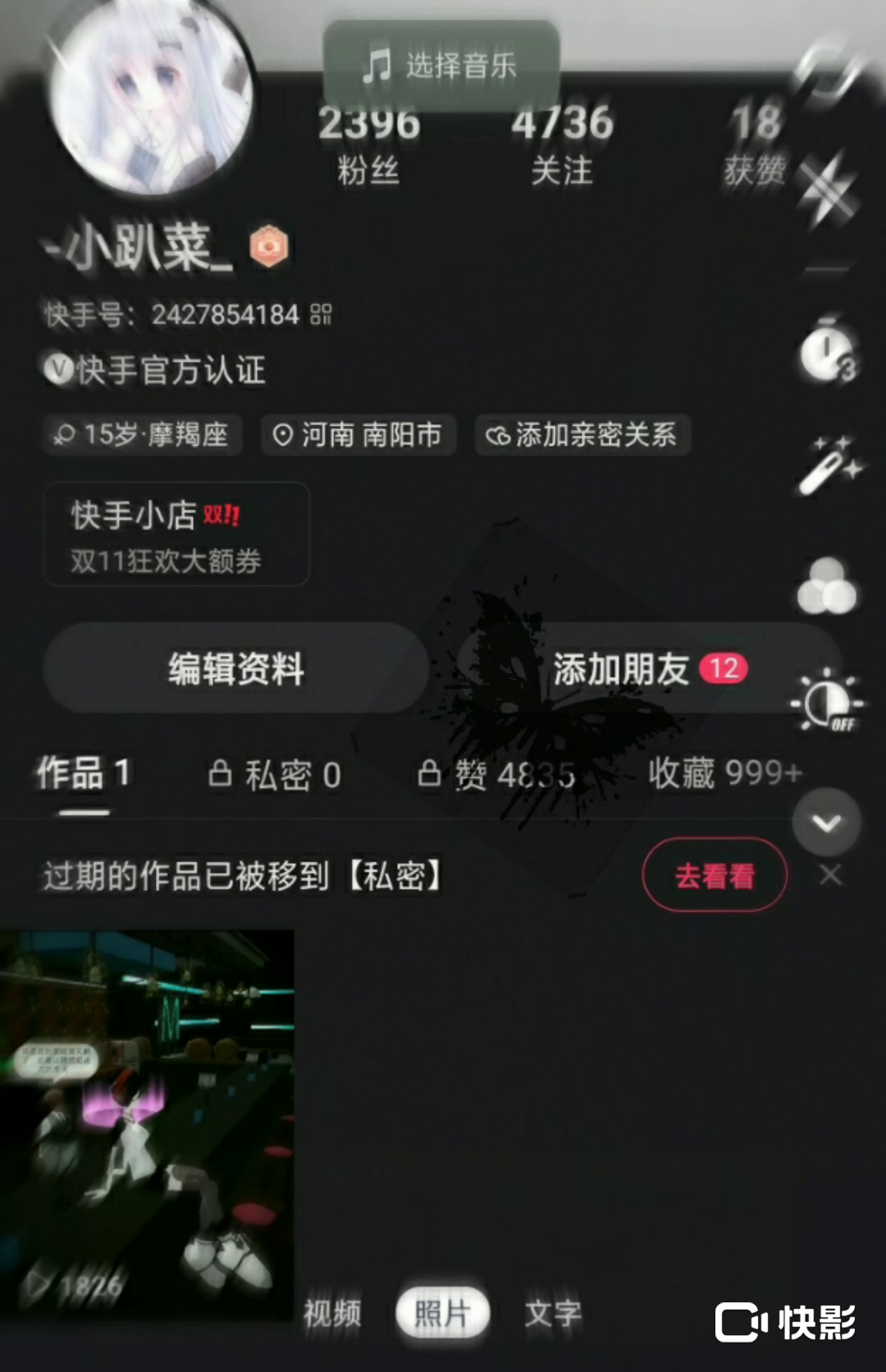Expand more camera tools
886x1372 pixels.
(827, 822)
